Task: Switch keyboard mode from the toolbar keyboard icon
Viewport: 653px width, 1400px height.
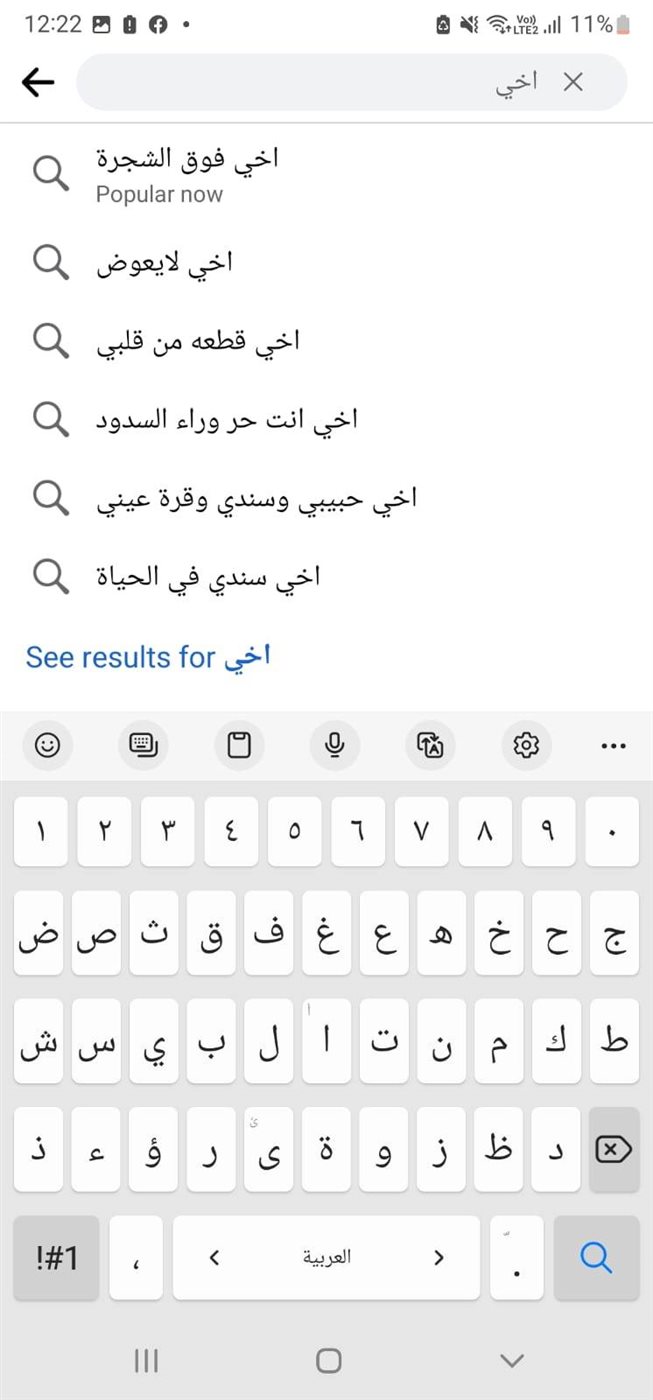Action: pos(143,745)
